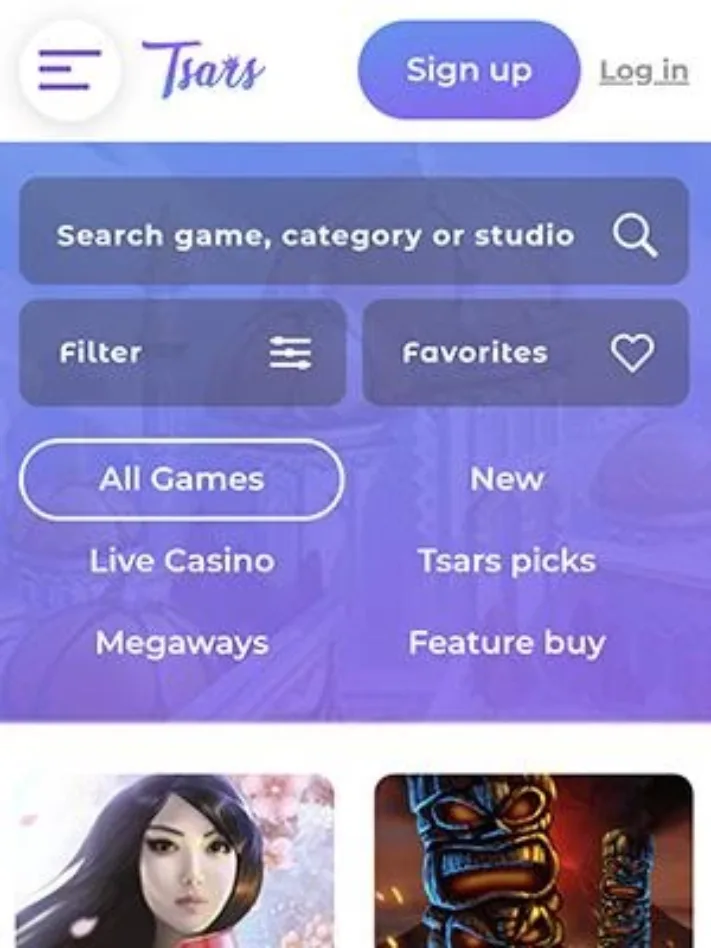
Task: Choose the Feature buy category
Action: pyautogui.click(x=507, y=643)
